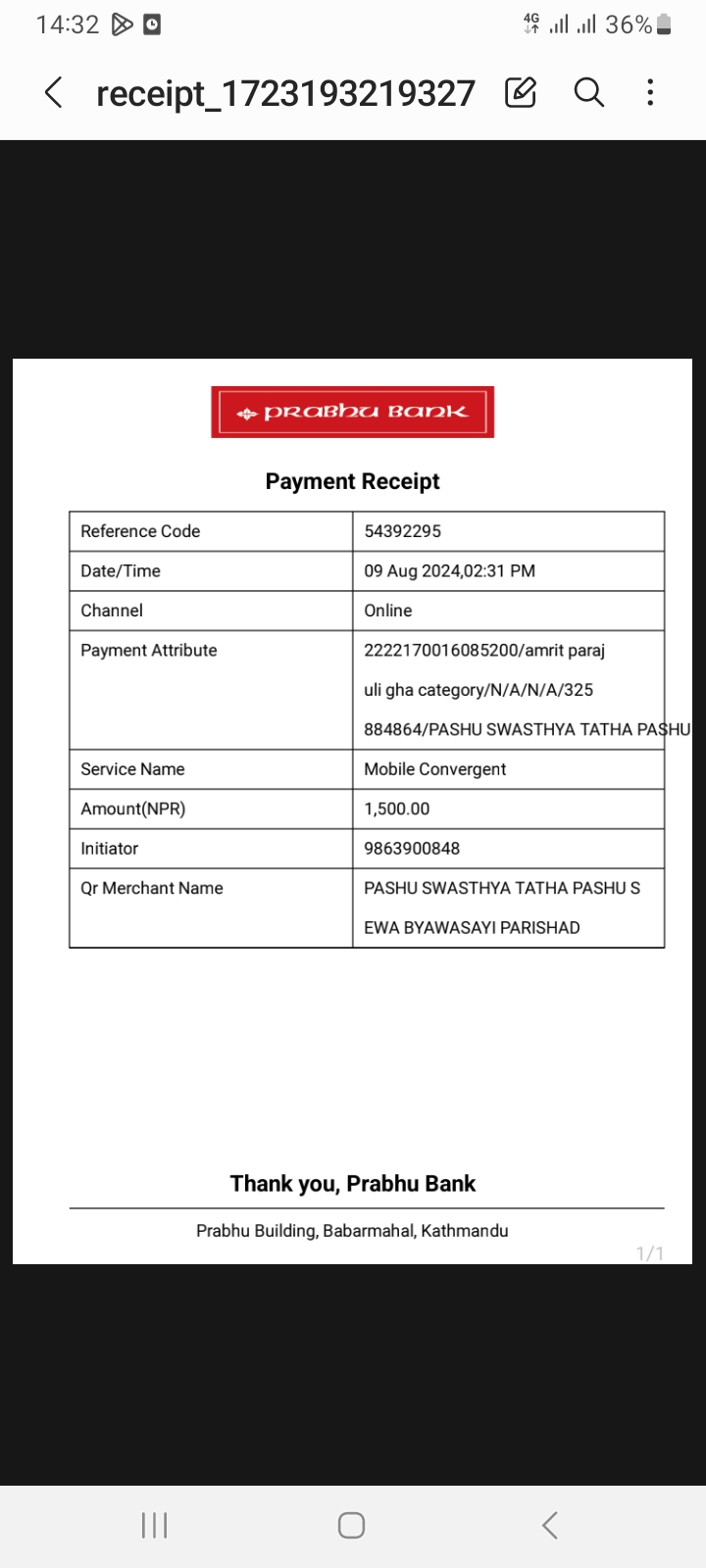Open the three-dot overflow menu
The width and height of the screenshot is (706, 1568).
[x=650, y=92]
